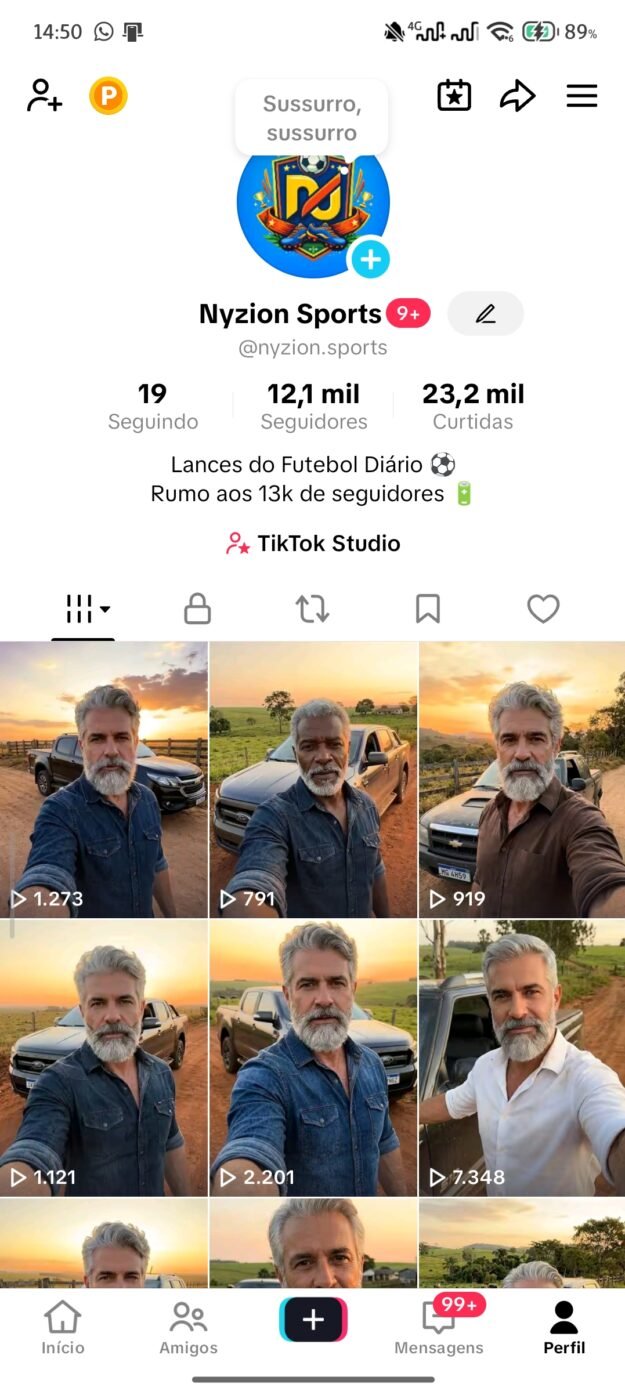Viewport: 625px width, 1391px height.
Task: View the Seguindo list
Action: (153, 406)
